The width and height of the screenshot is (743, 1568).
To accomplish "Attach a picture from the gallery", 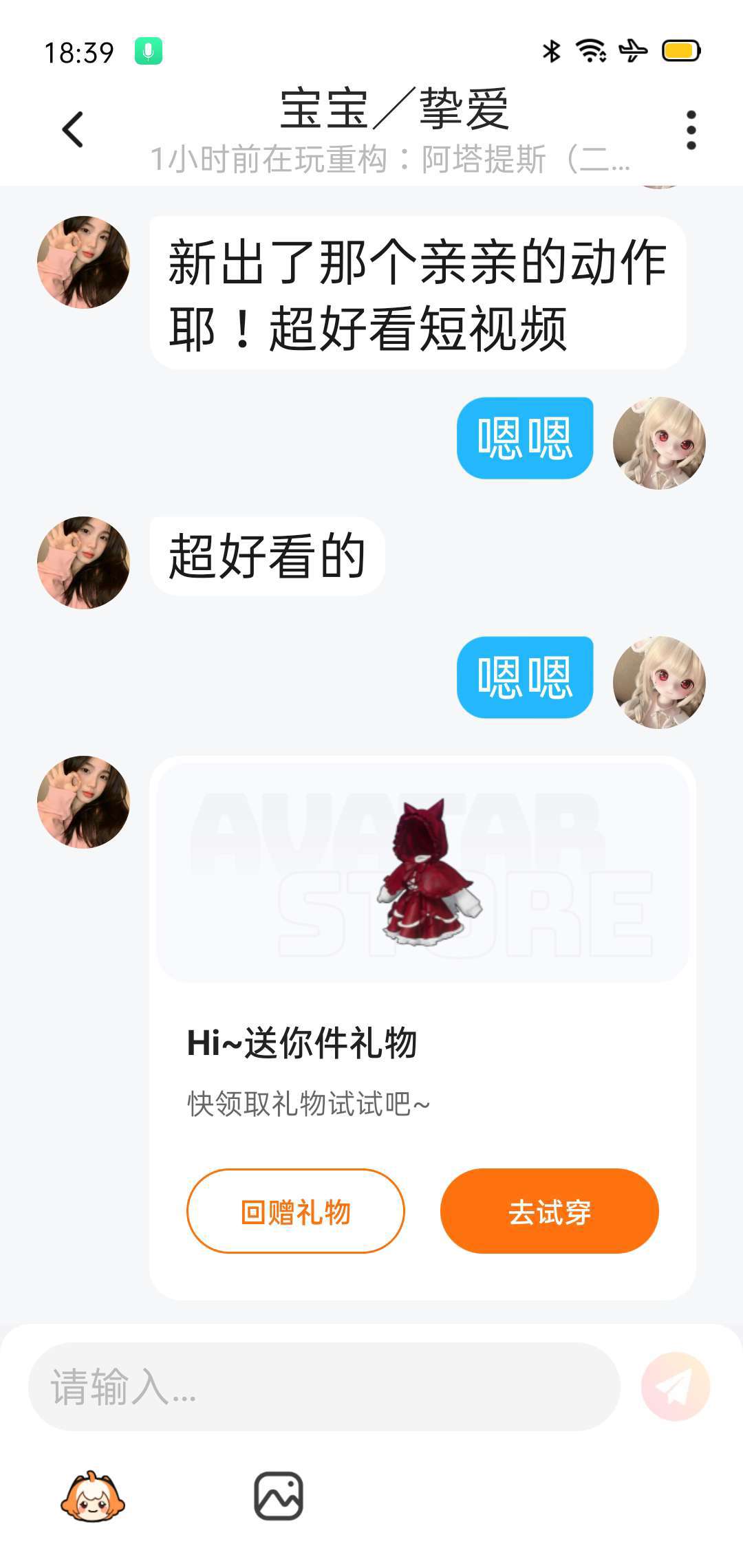I will [x=279, y=1496].
